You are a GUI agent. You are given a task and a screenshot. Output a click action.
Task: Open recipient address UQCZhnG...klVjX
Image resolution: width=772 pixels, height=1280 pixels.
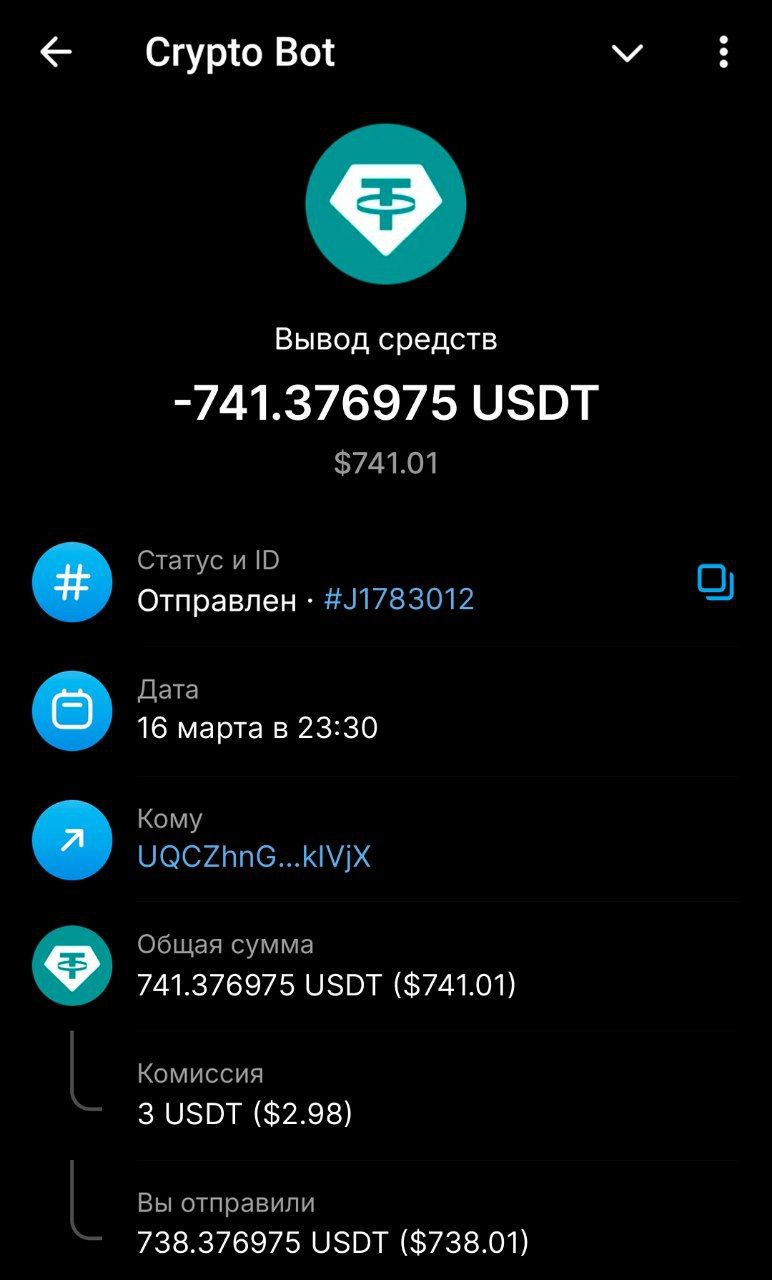[x=254, y=857]
